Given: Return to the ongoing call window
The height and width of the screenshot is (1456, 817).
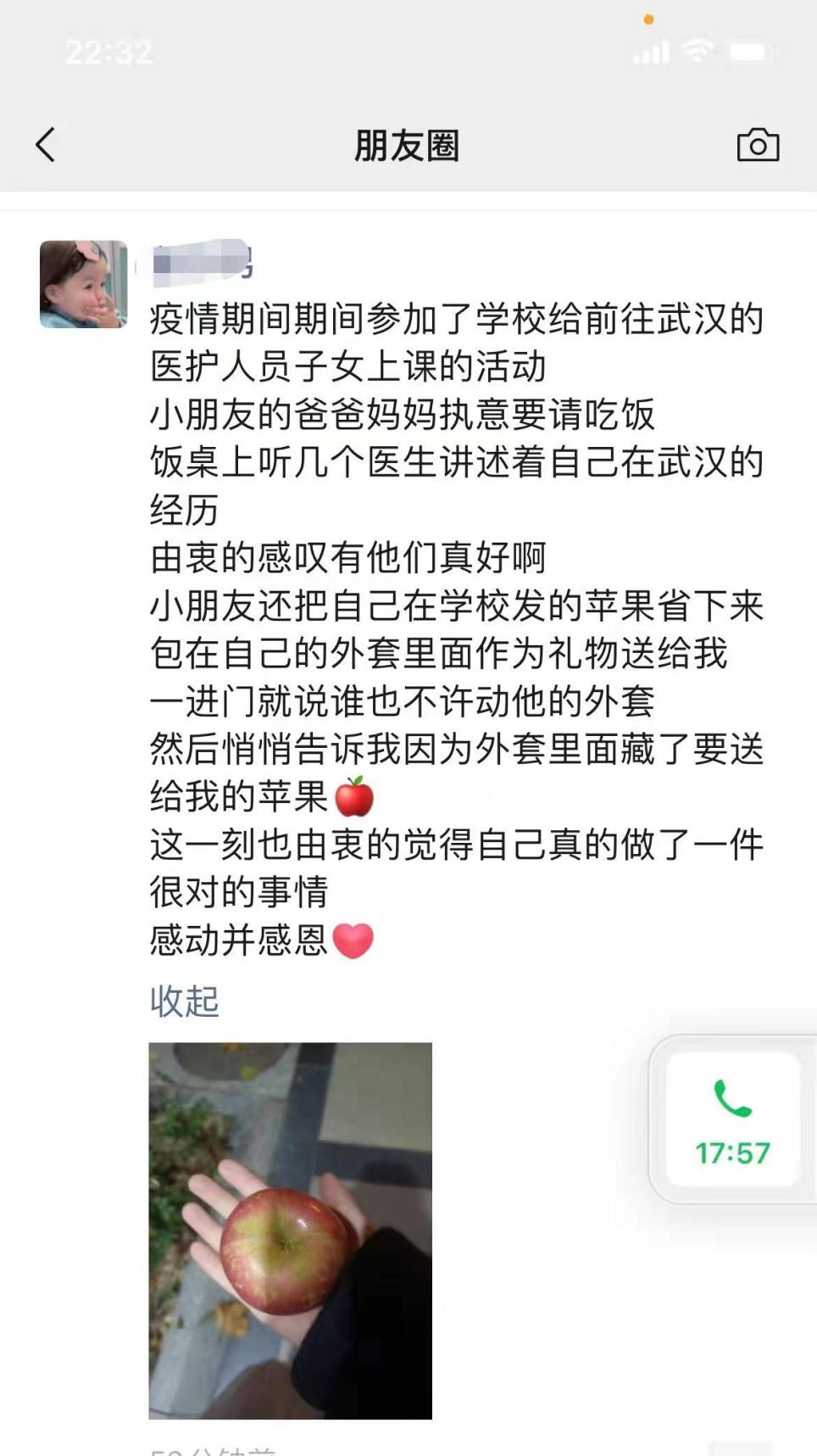Looking at the screenshot, I should [x=732, y=1119].
